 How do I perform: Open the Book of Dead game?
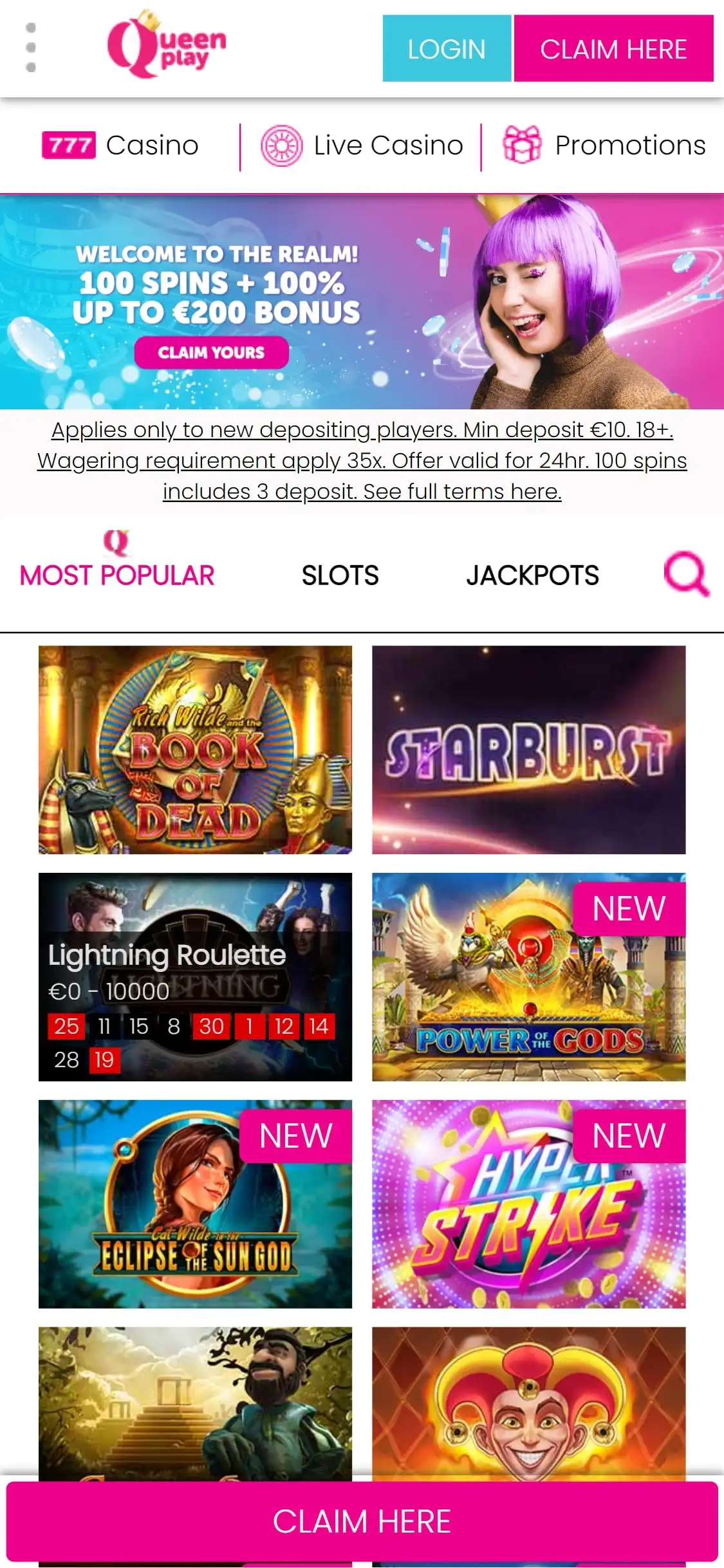[x=195, y=750]
